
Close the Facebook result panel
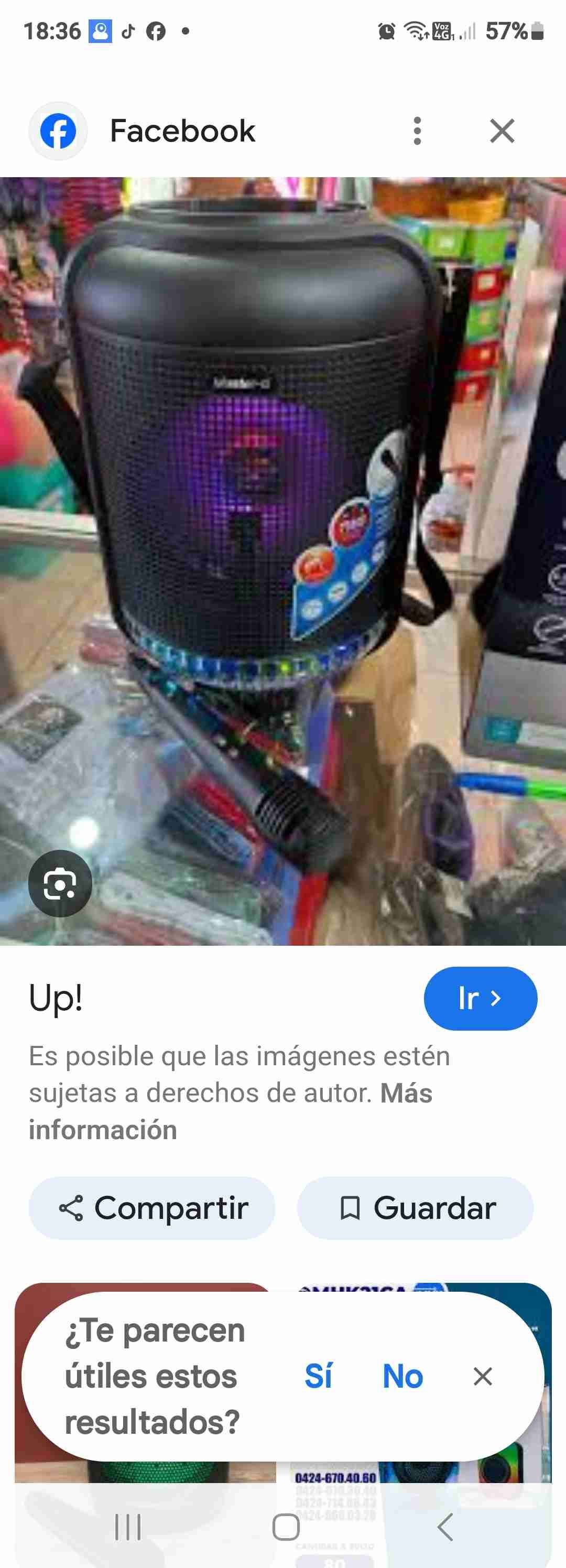point(502,130)
